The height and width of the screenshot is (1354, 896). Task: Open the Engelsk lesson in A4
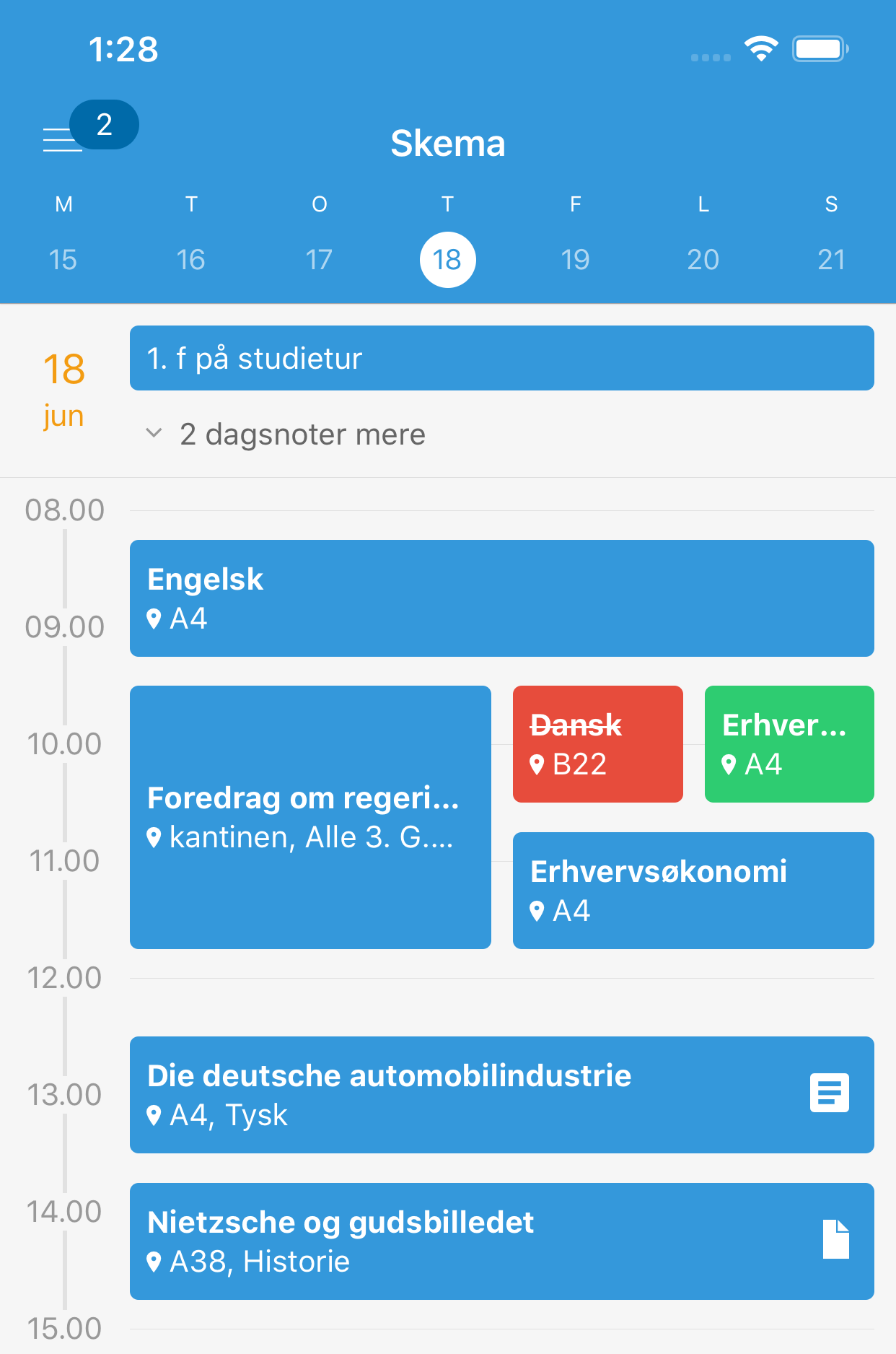501,598
